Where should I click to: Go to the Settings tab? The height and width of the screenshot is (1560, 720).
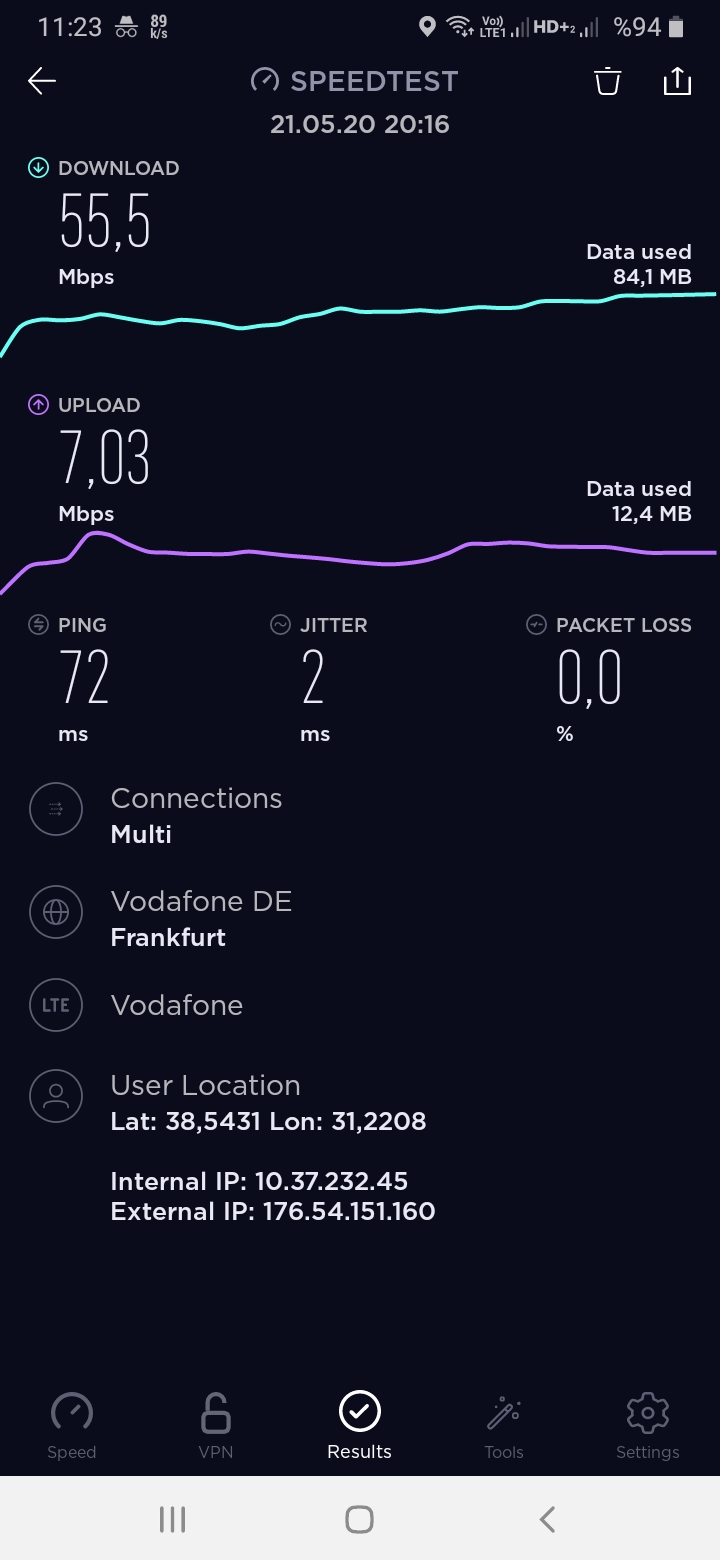[648, 1426]
